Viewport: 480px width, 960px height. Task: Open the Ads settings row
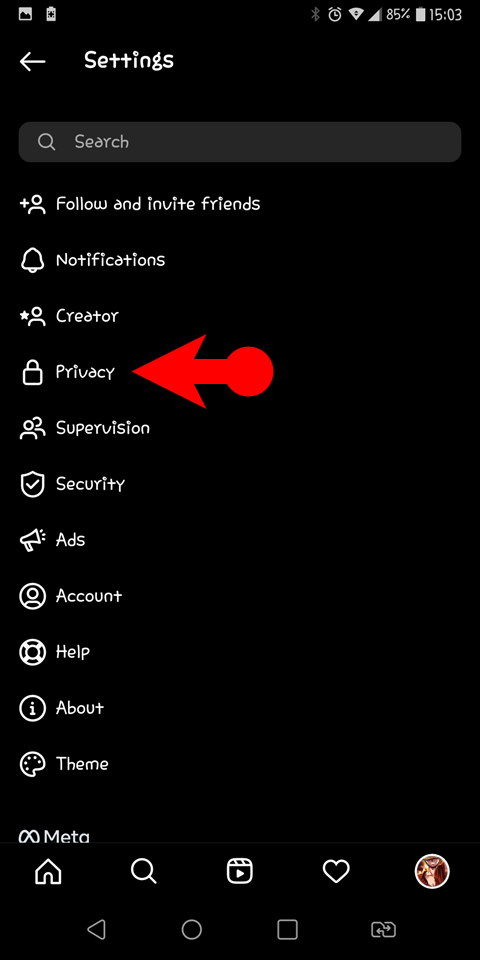coord(240,540)
